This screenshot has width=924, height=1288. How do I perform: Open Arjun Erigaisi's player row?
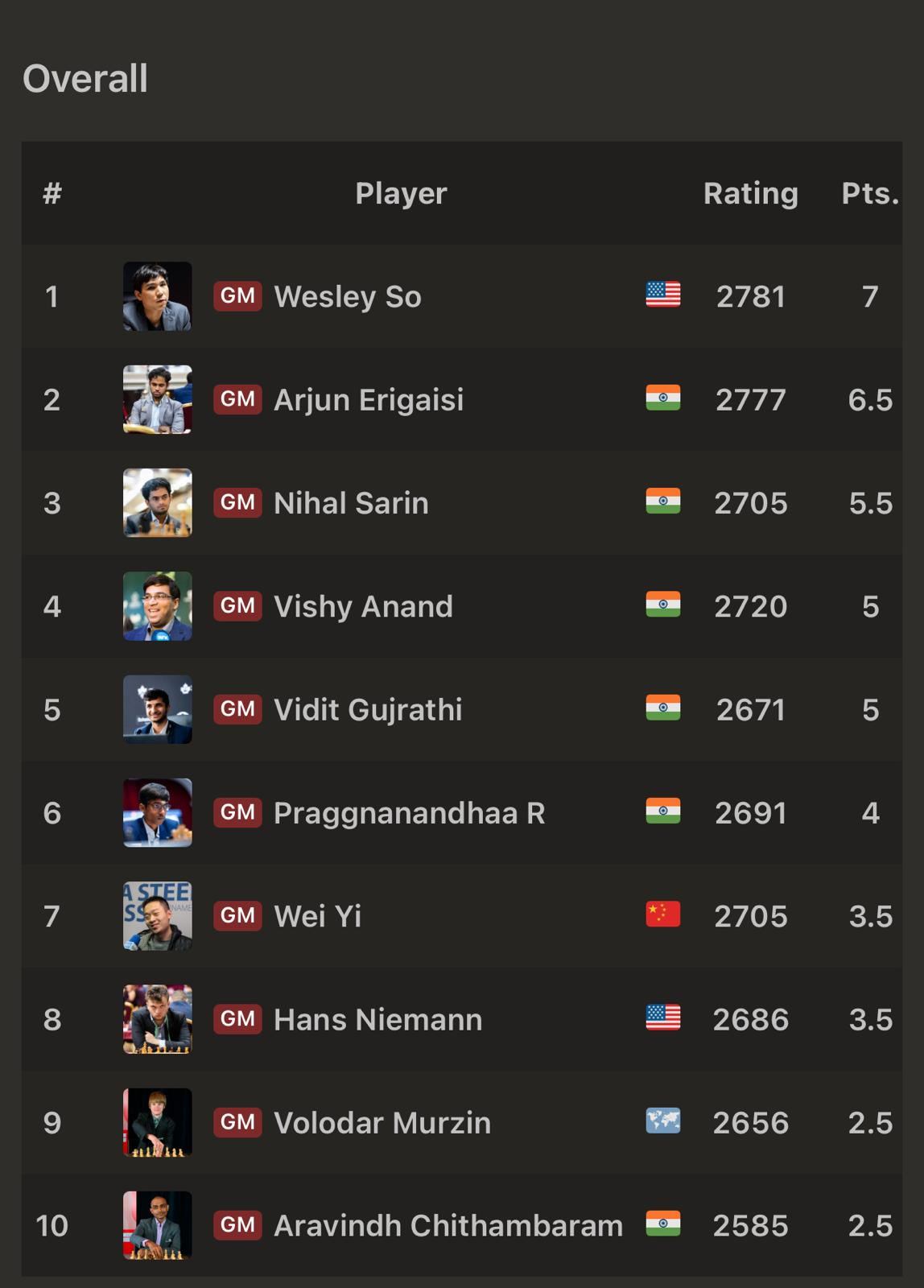pyautogui.click(x=369, y=399)
